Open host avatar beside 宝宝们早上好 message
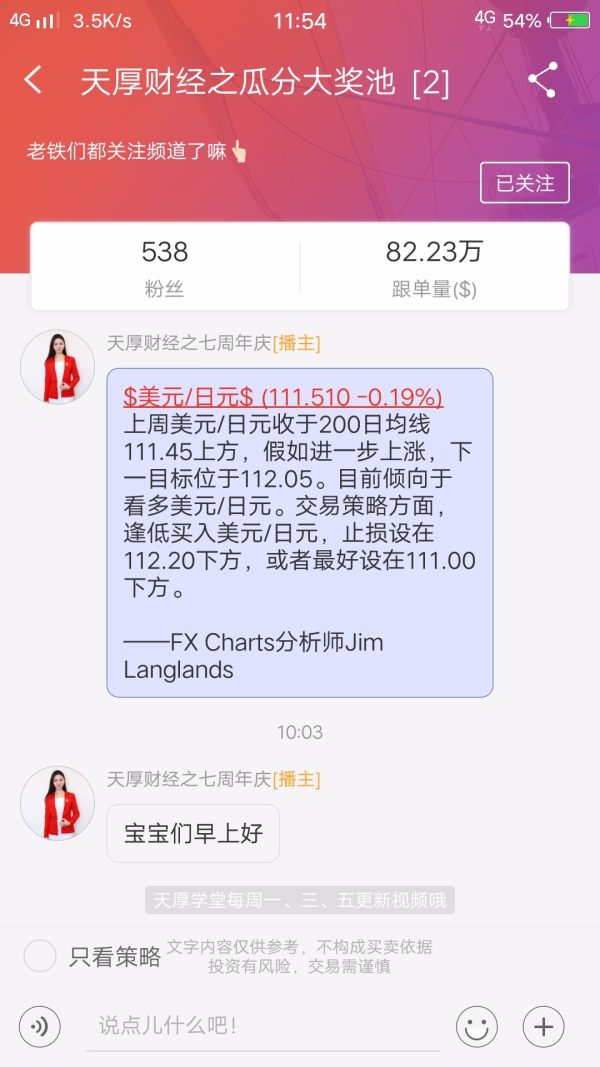This screenshot has height=1067, width=600. 58,803
